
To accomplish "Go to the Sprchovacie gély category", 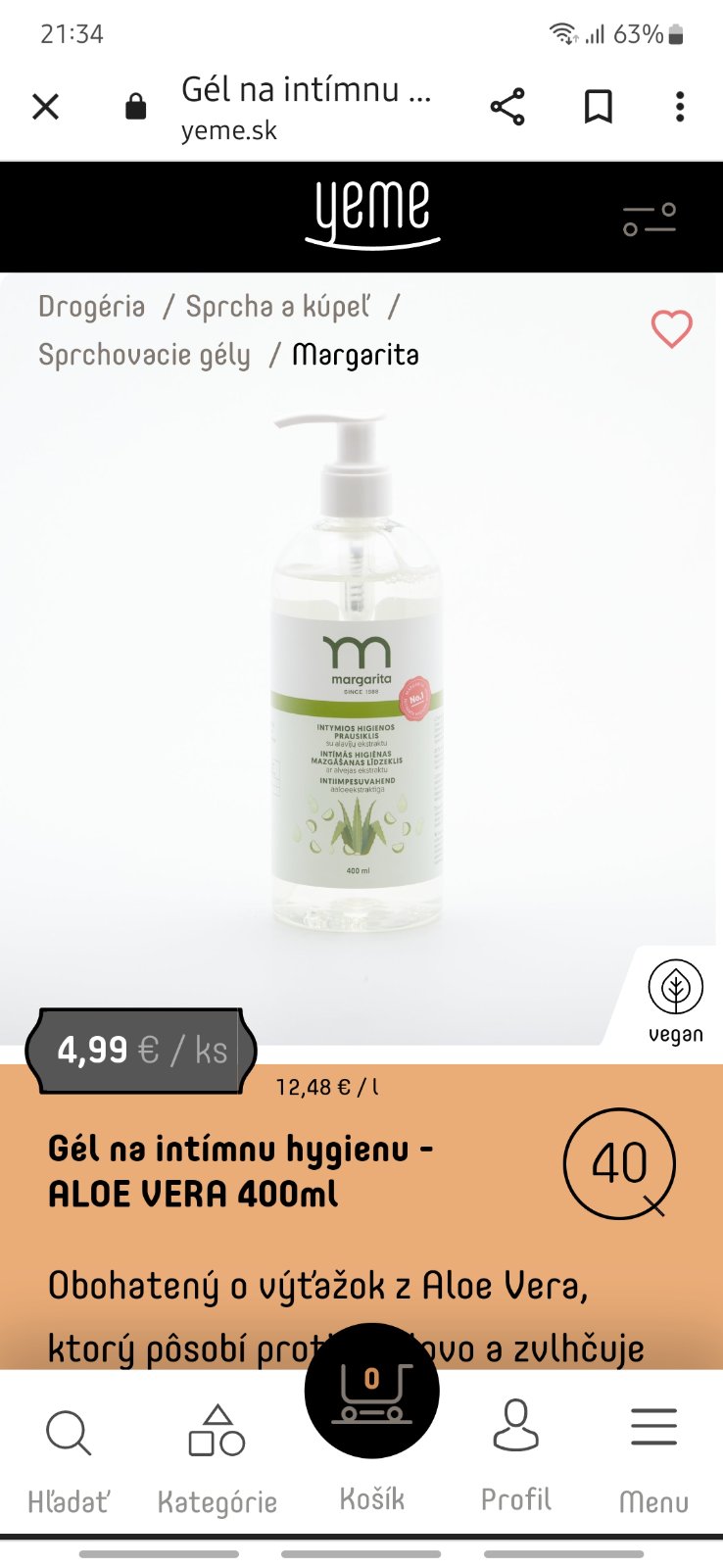I will (144, 355).
